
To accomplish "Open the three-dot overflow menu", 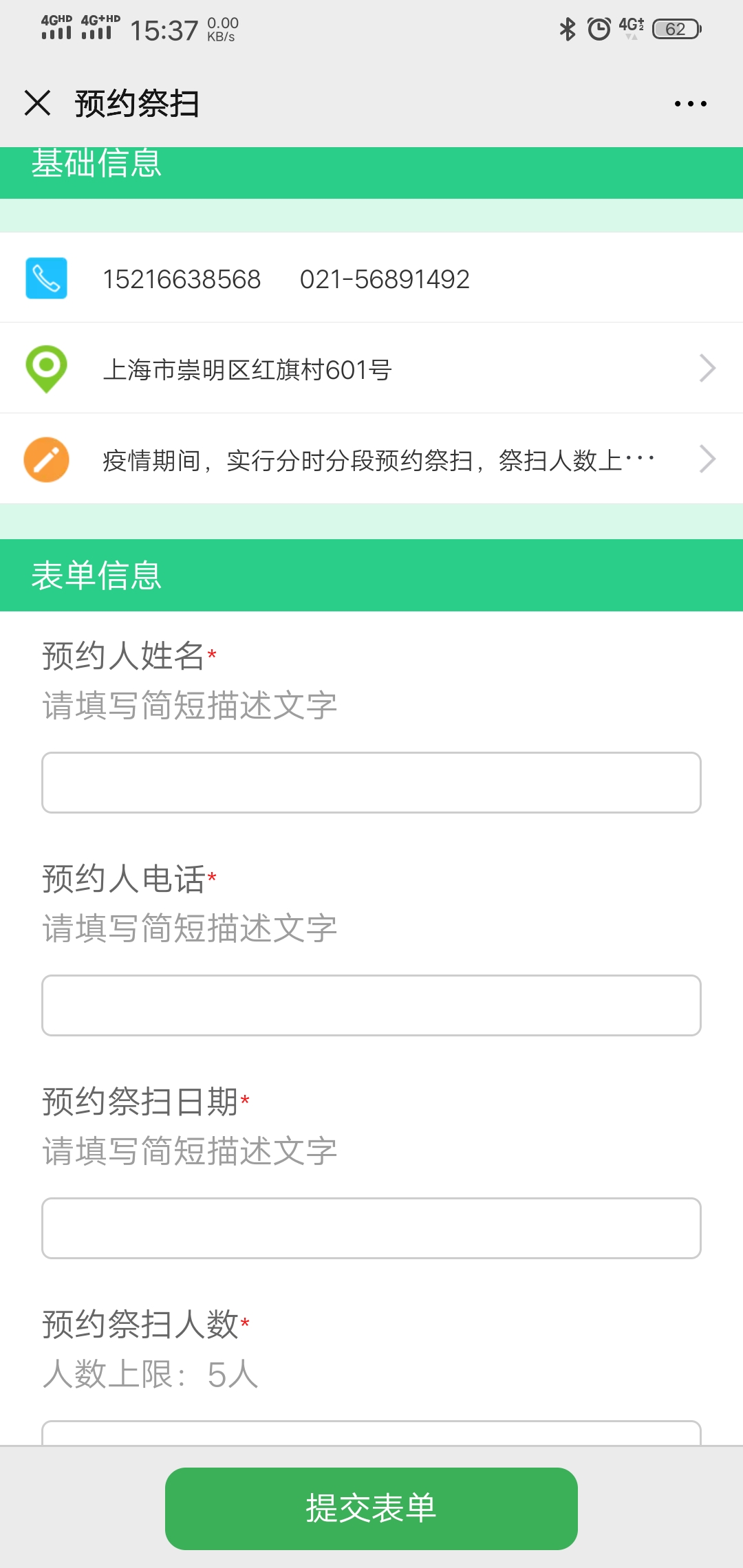I will tap(690, 104).
